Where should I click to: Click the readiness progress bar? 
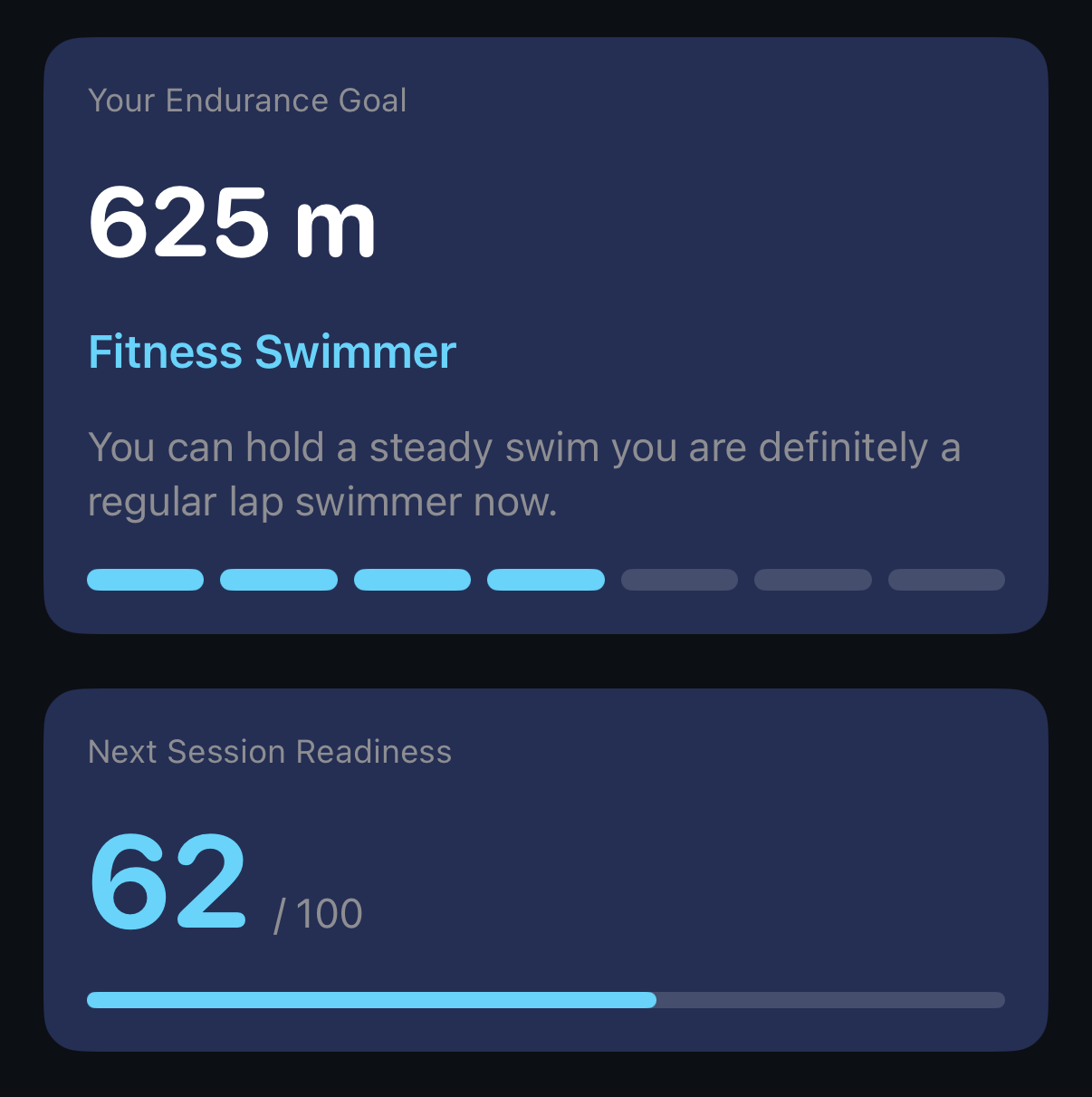click(x=546, y=1000)
